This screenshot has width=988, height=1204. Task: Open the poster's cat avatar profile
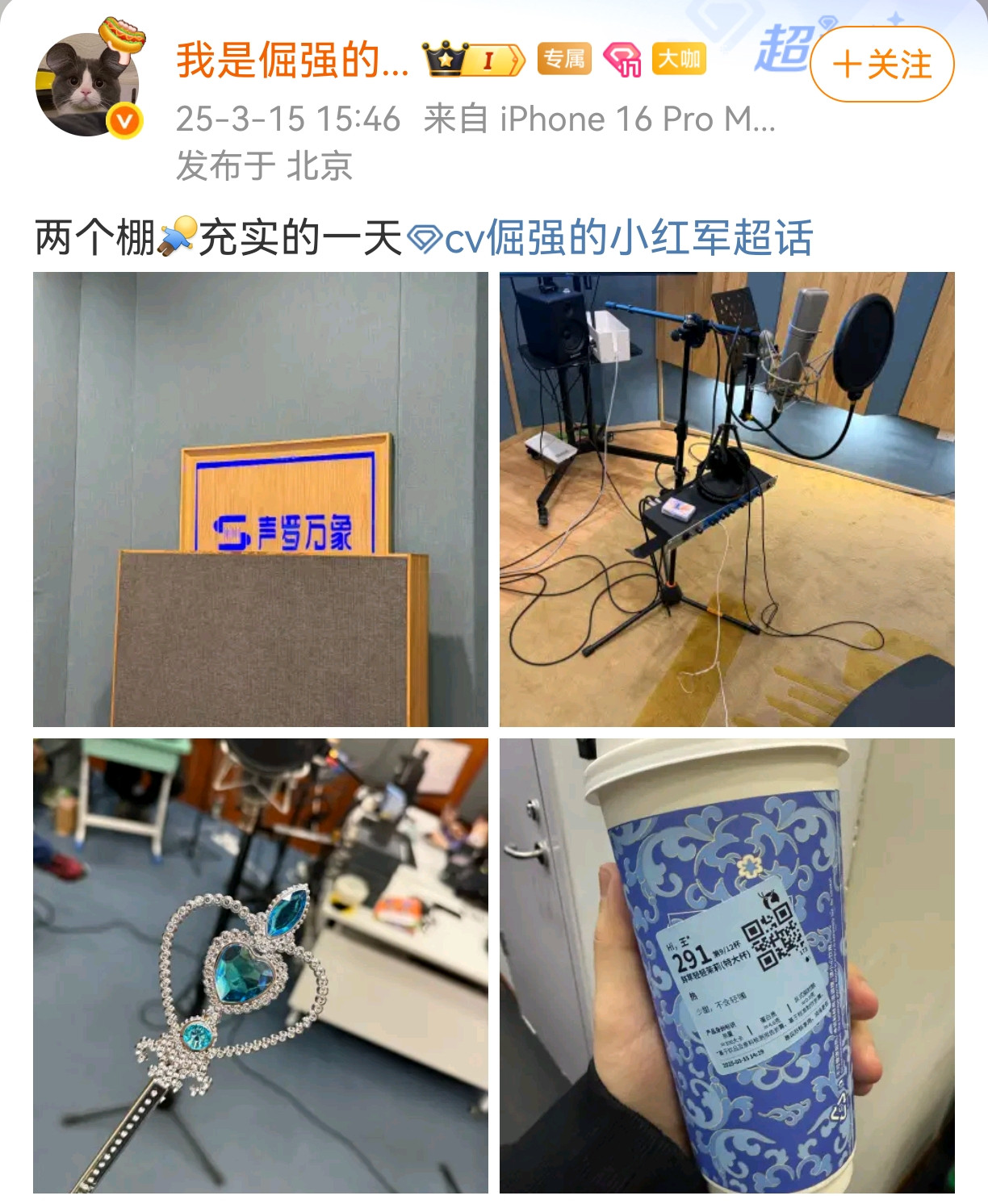[87, 85]
